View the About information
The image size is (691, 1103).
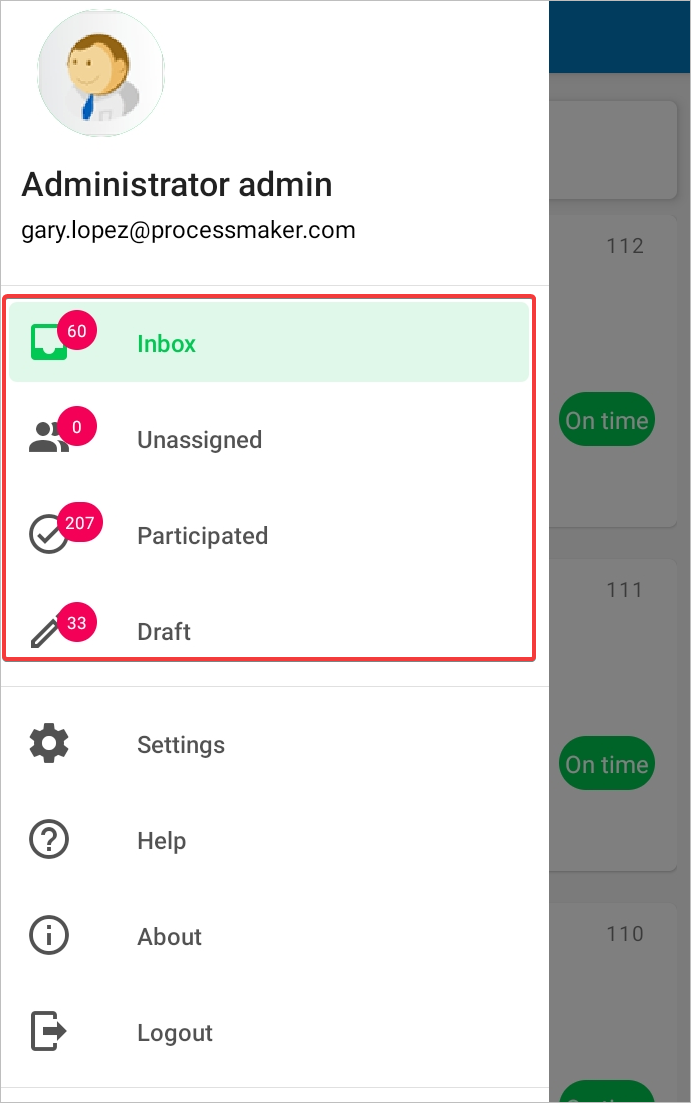[169, 937]
